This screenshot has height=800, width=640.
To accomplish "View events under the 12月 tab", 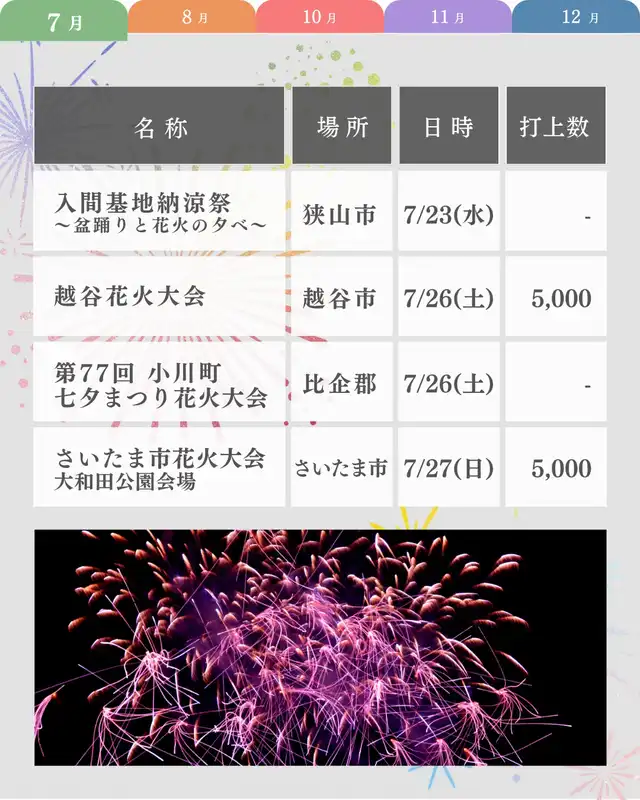I will coord(576,17).
